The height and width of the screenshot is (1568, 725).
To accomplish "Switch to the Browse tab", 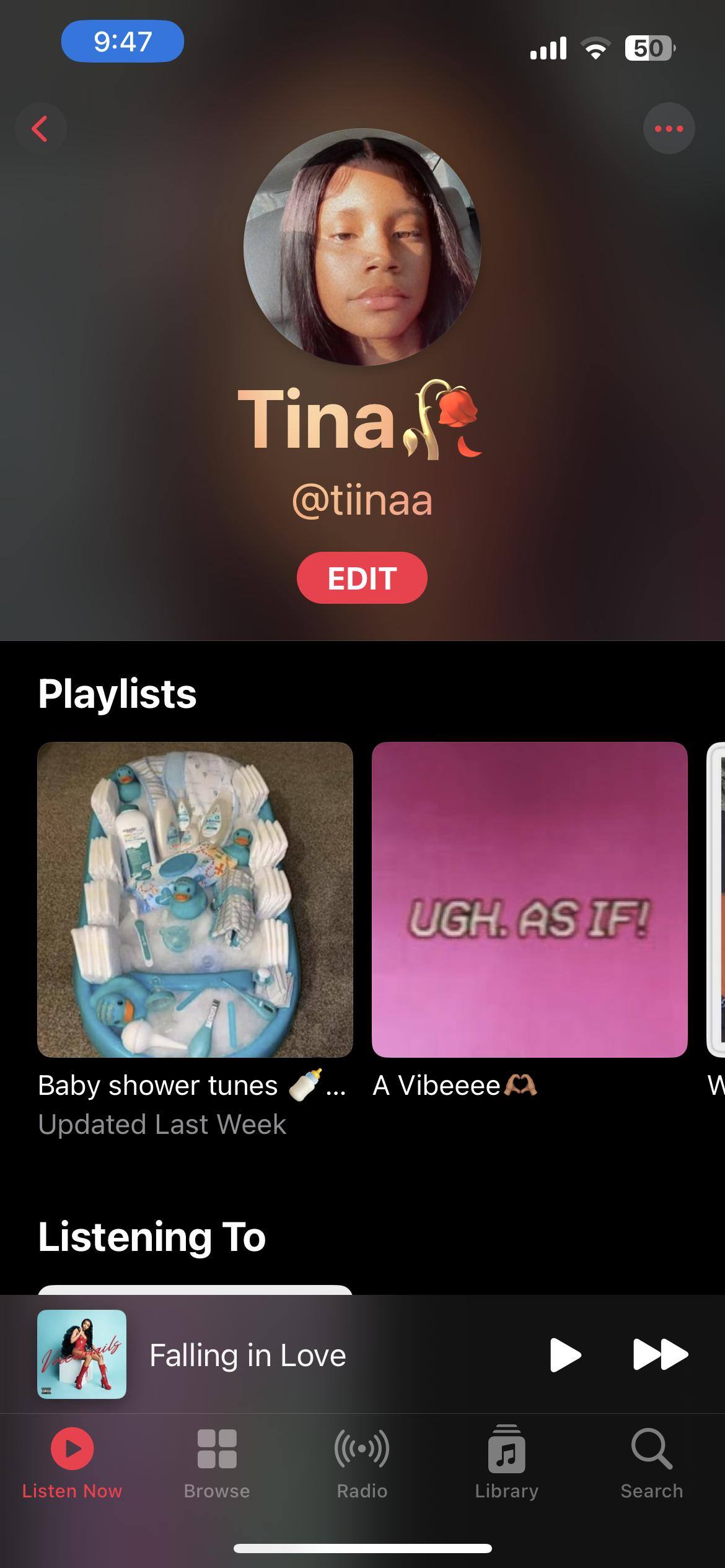I will tap(217, 1463).
